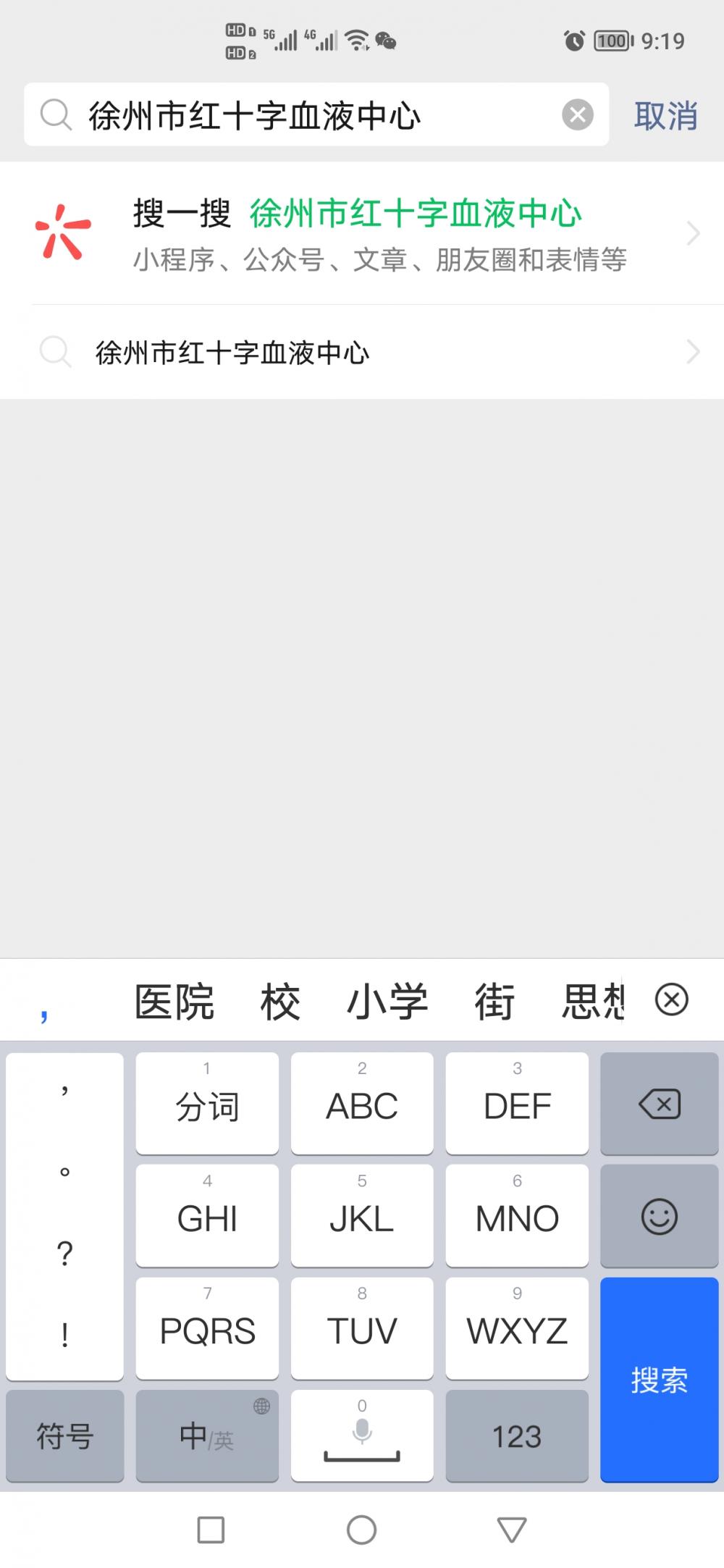Choose the 小学 keyboard suggestion
724x1568 pixels.
[387, 1002]
